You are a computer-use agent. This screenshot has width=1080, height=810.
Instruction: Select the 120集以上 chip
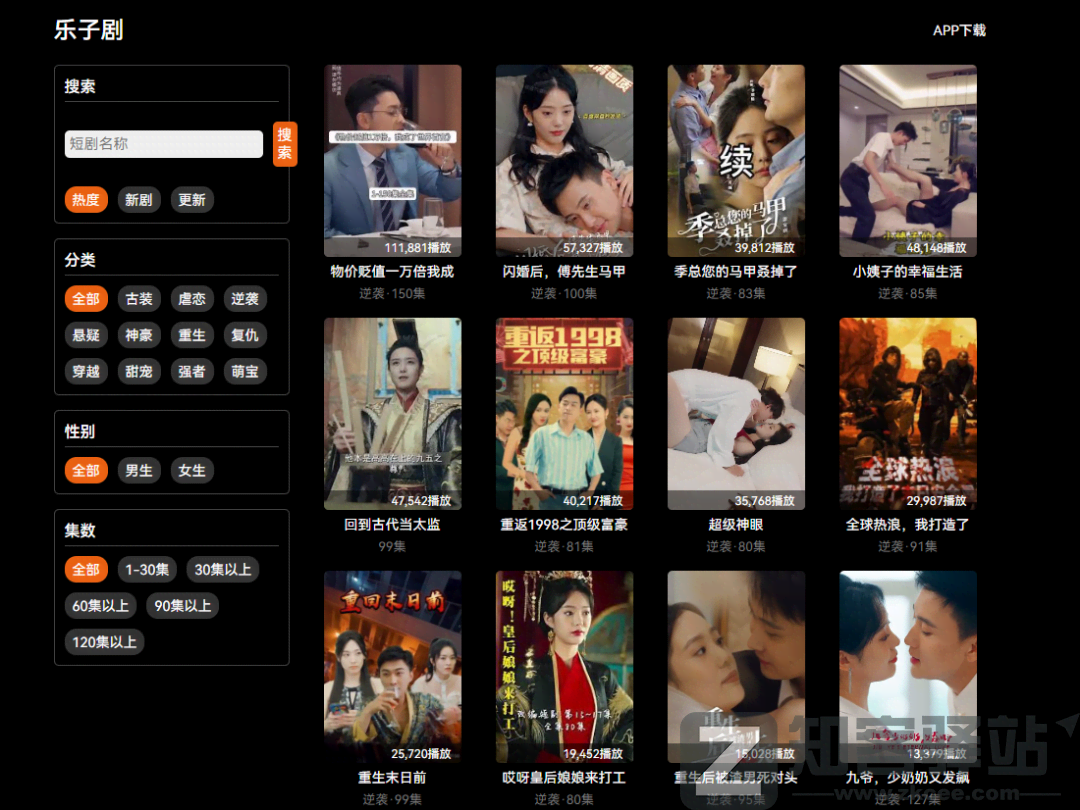click(104, 642)
